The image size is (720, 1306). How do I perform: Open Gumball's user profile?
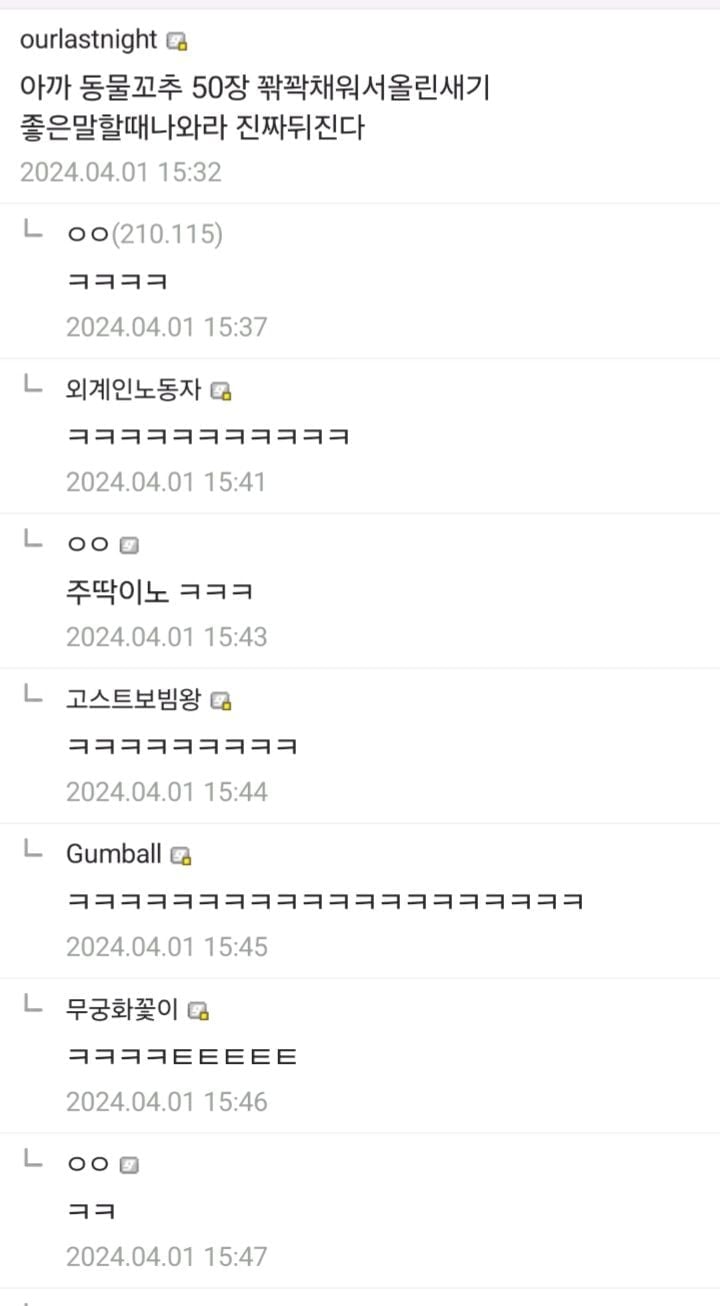[x=113, y=854]
